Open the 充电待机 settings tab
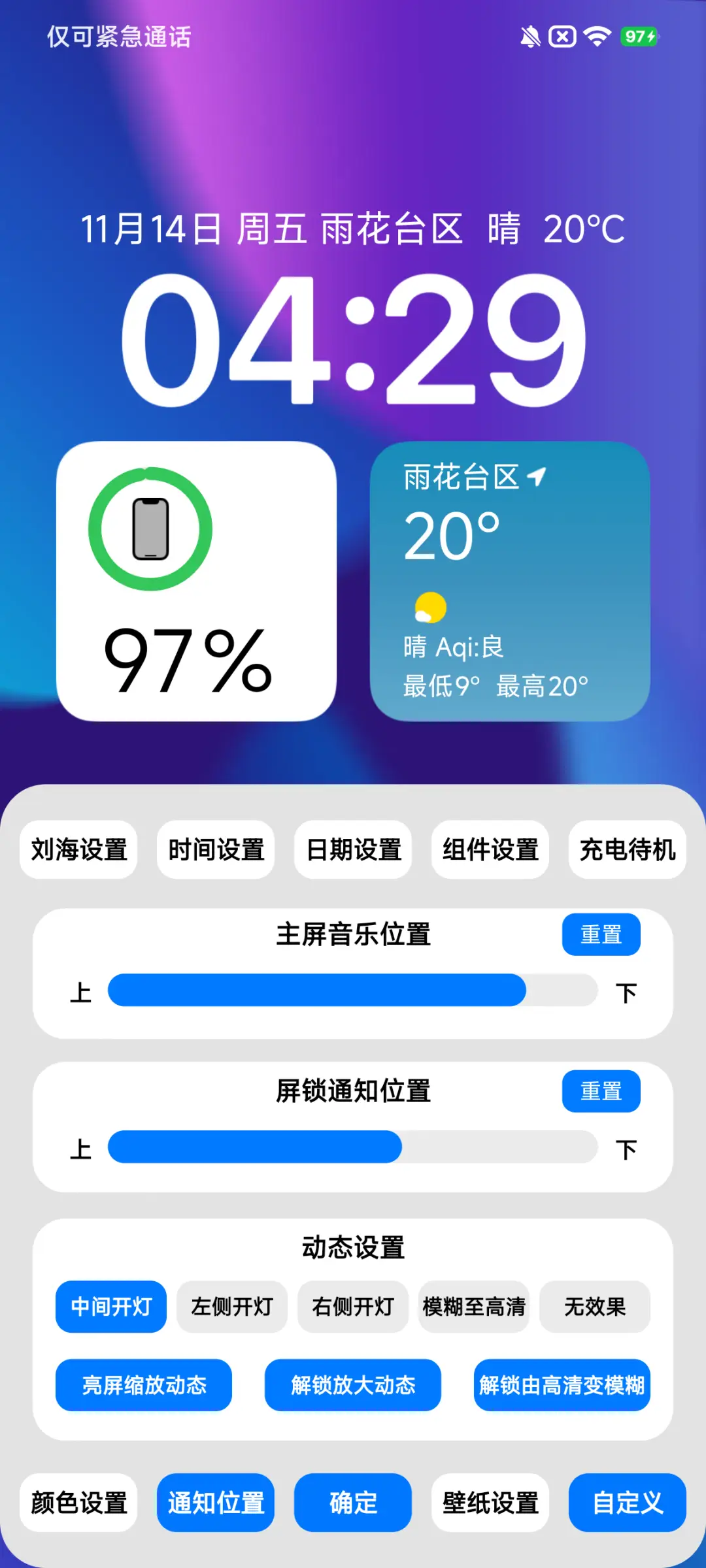This screenshot has height=1568, width=706. click(x=627, y=850)
